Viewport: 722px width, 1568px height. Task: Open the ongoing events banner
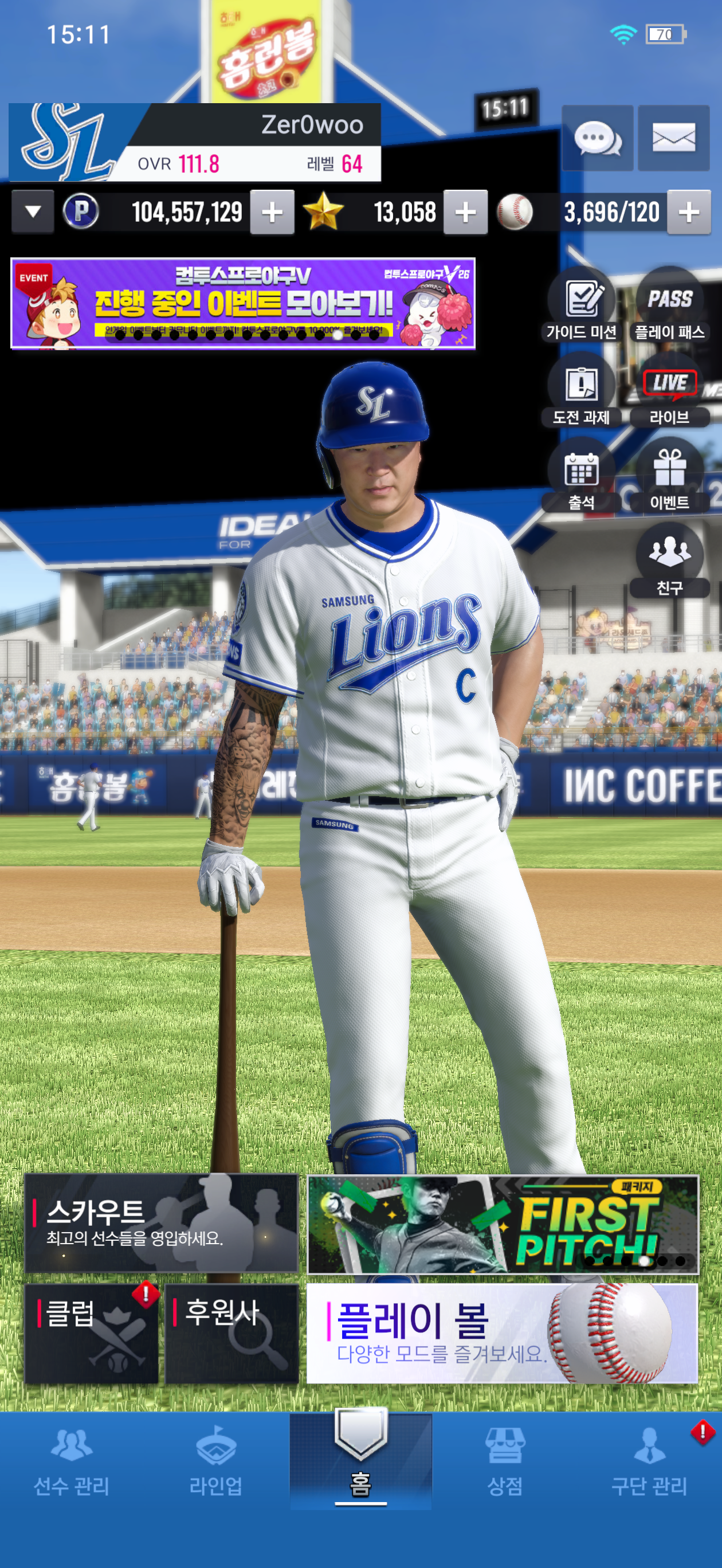243,303
